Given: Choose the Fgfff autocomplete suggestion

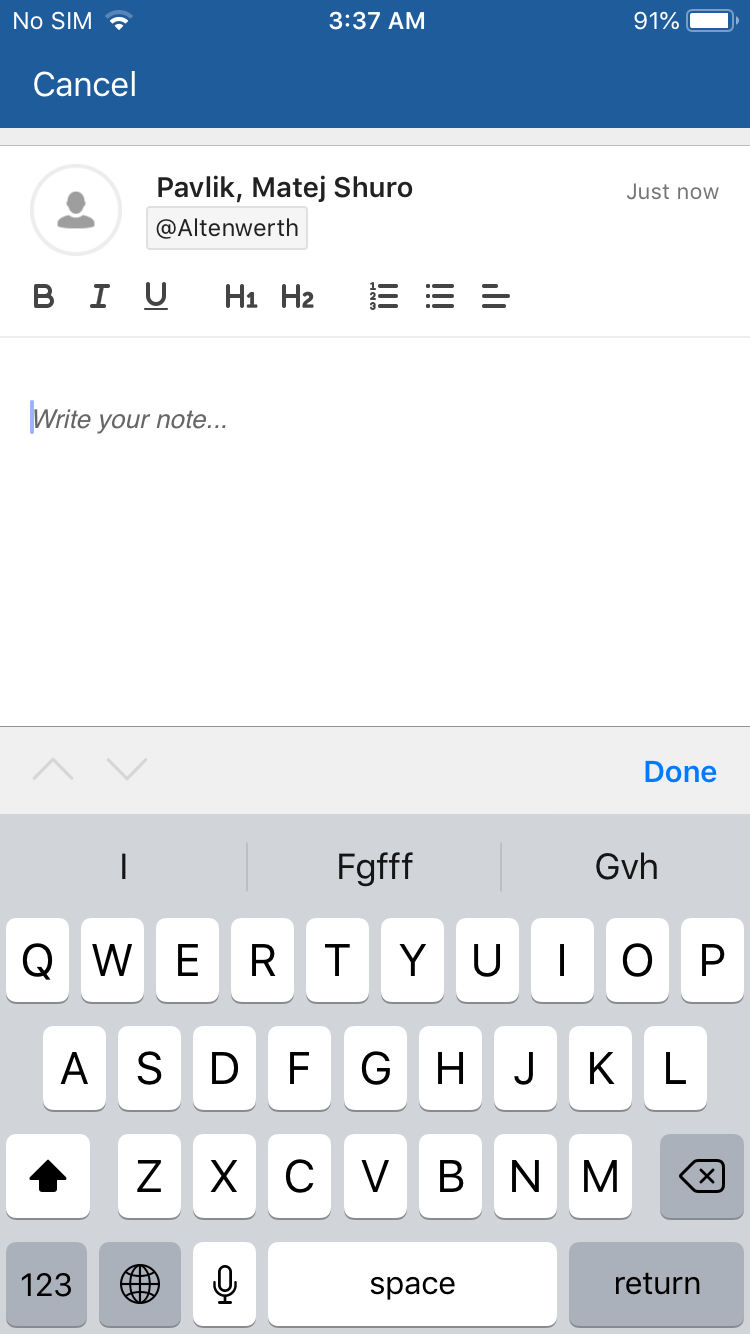Looking at the screenshot, I should pos(374,866).
